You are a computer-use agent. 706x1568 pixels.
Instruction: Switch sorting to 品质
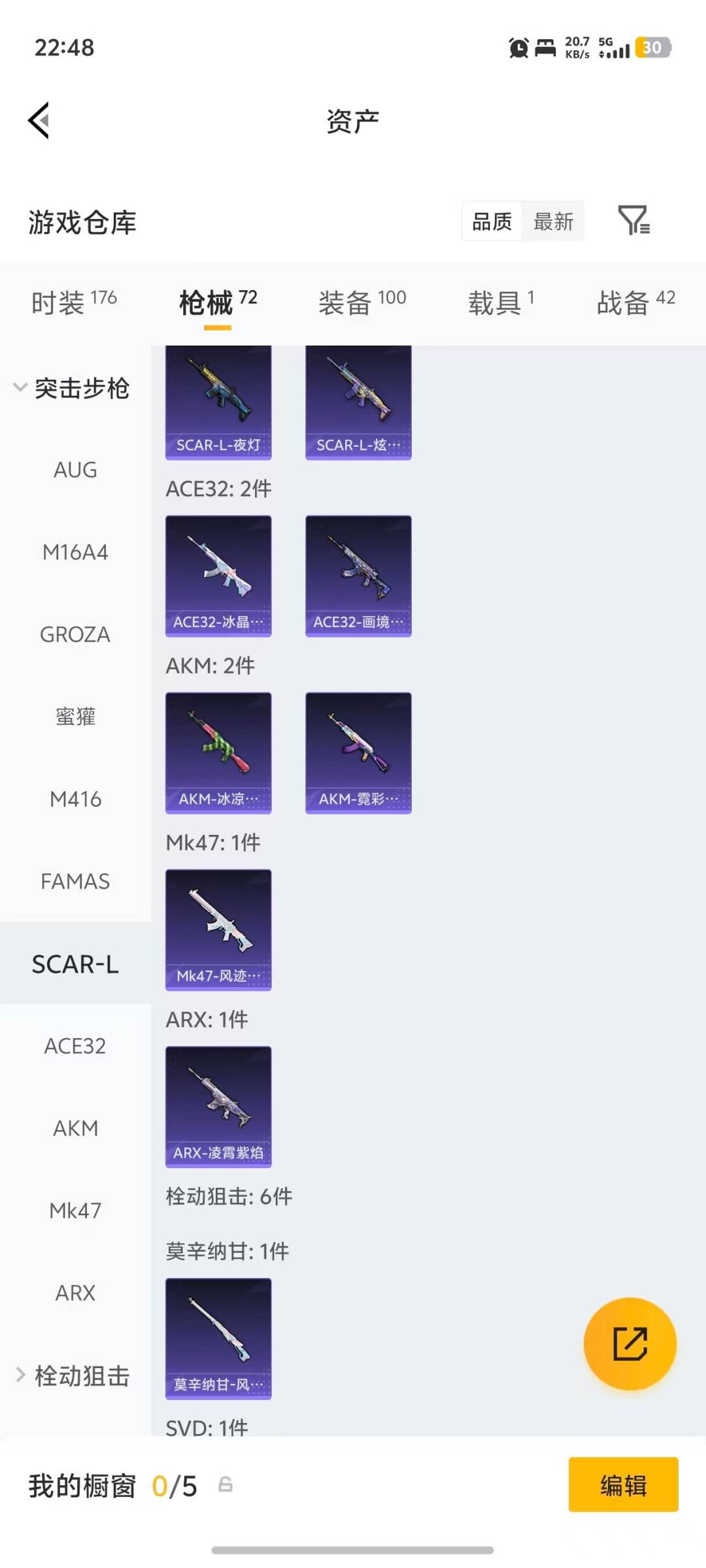click(490, 221)
